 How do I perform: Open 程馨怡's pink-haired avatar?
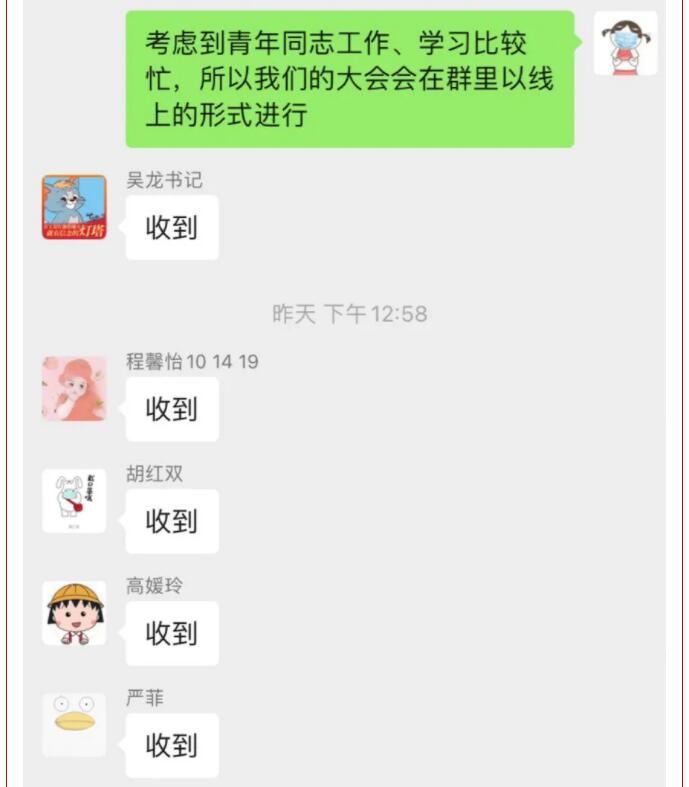(x=74, y=388)
